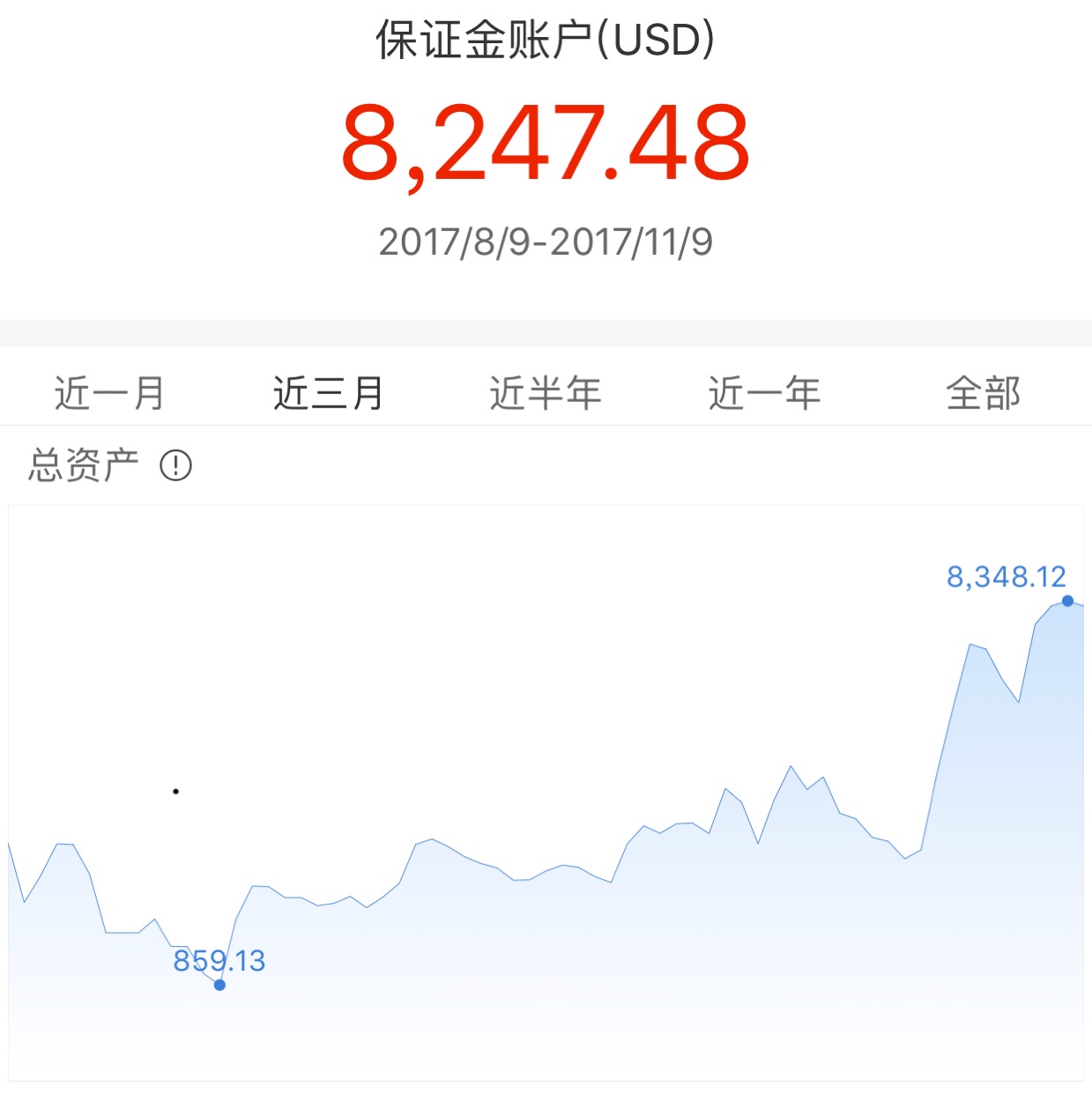Show the 近半年 period chart
The image size is (1092, 1095).
point(546,393)
